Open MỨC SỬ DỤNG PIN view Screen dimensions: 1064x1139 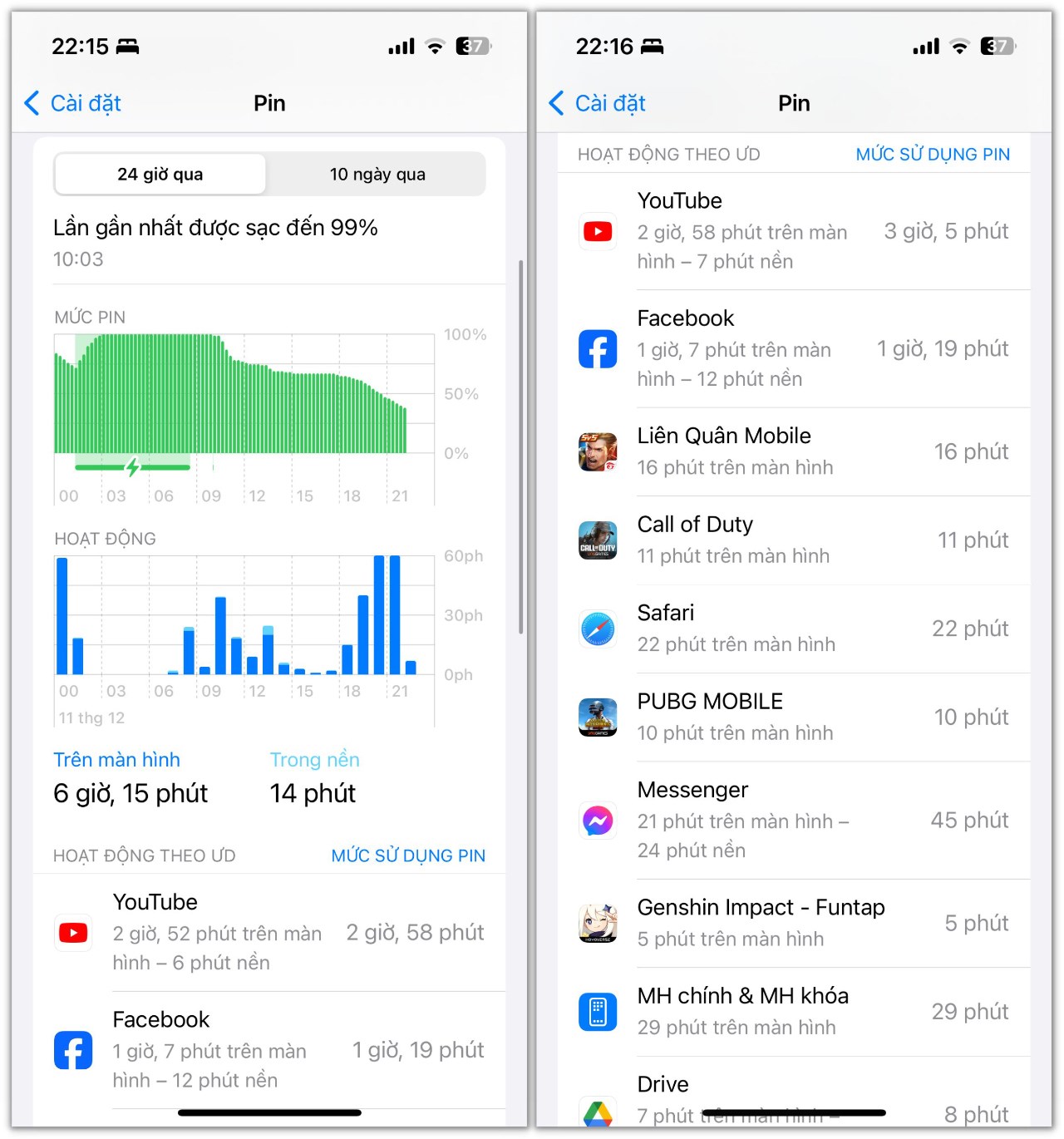[x=932, y=154]
